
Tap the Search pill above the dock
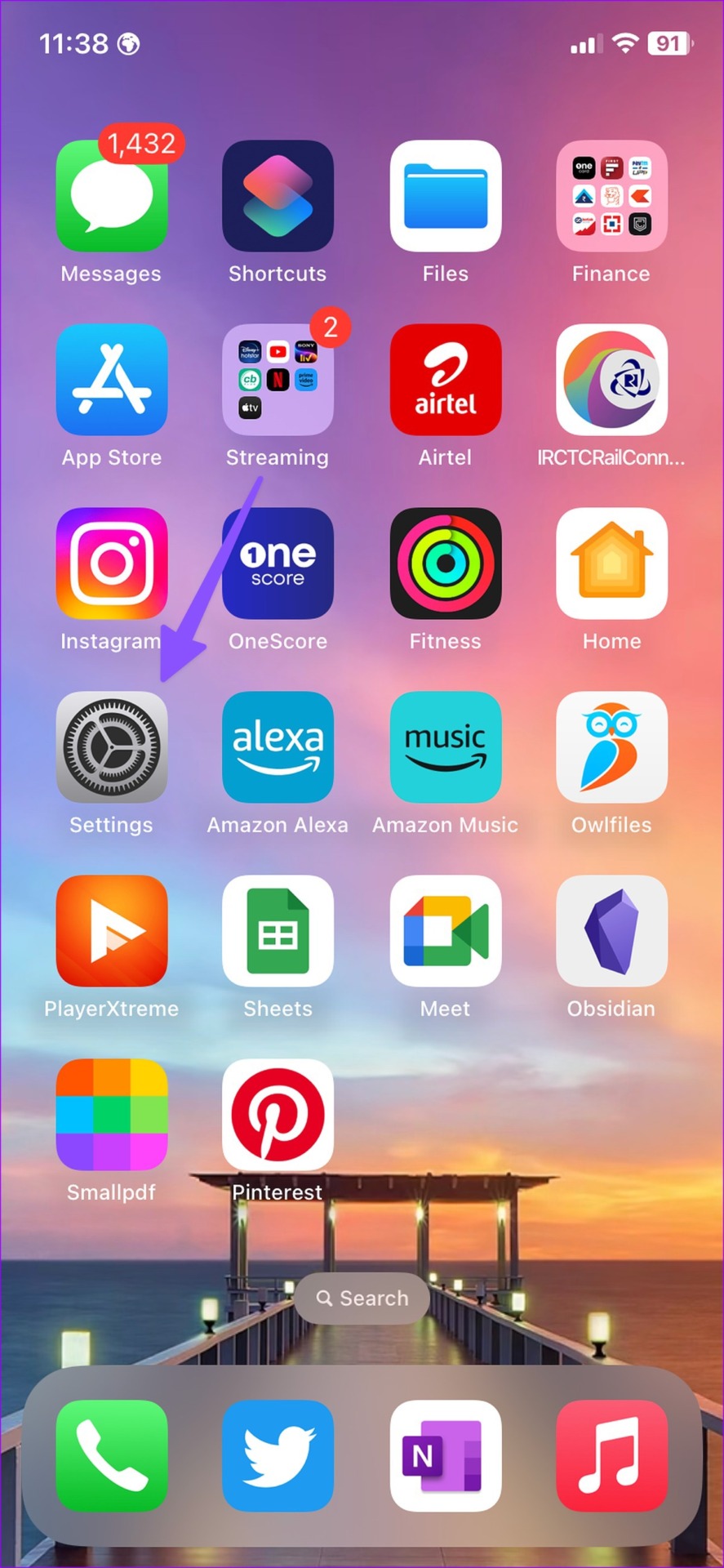tap(362, 1298)
